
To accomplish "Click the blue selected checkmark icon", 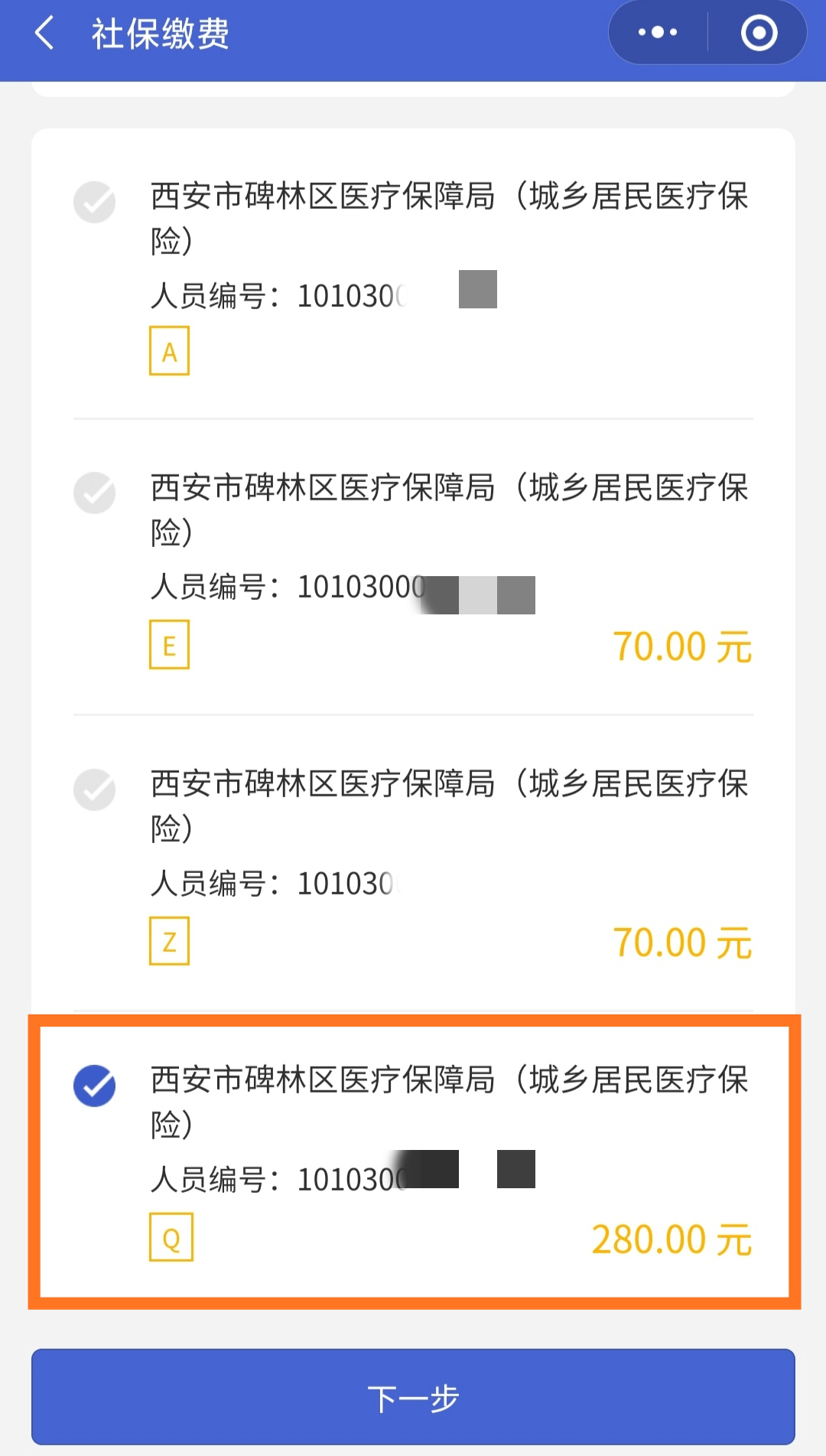I will 94,1083.
